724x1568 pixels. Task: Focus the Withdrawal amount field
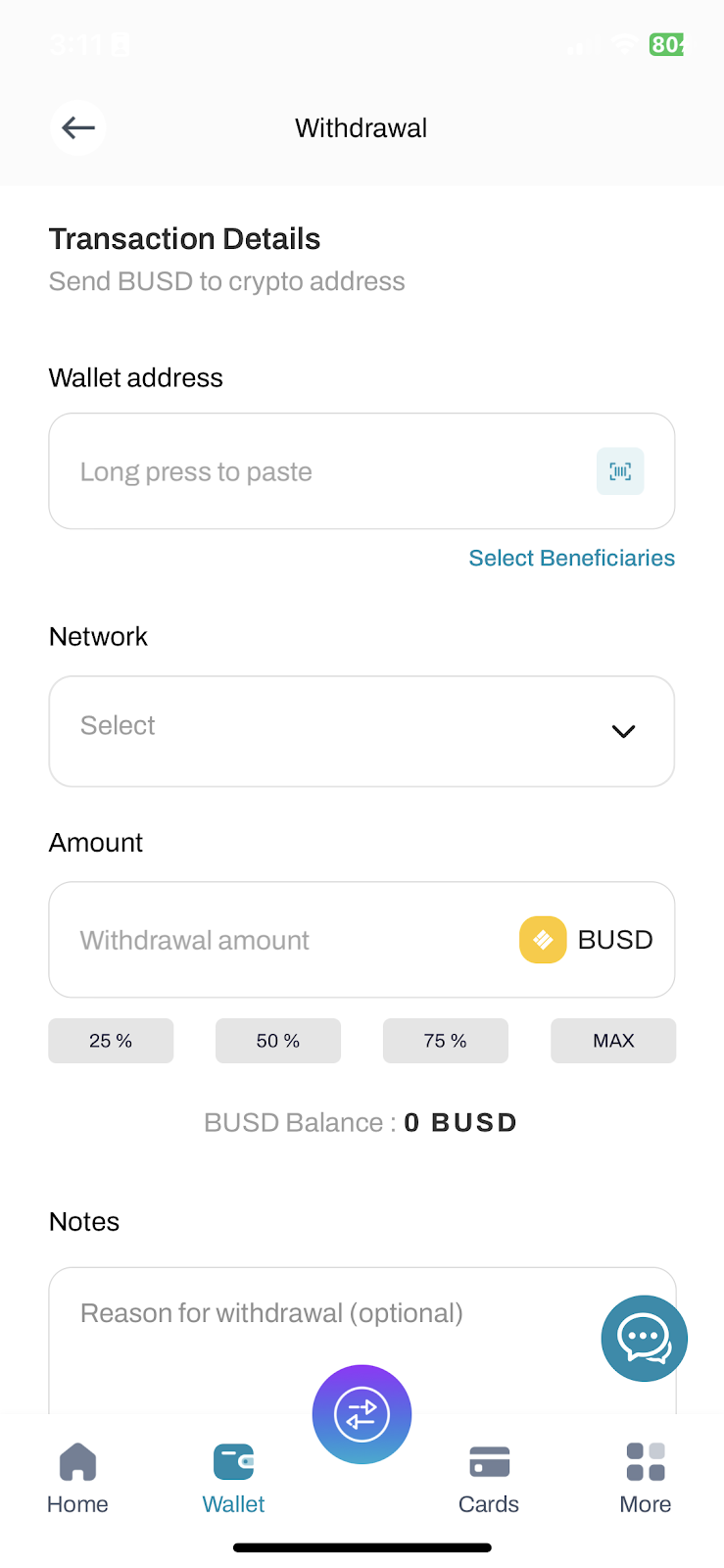[362, 940]
